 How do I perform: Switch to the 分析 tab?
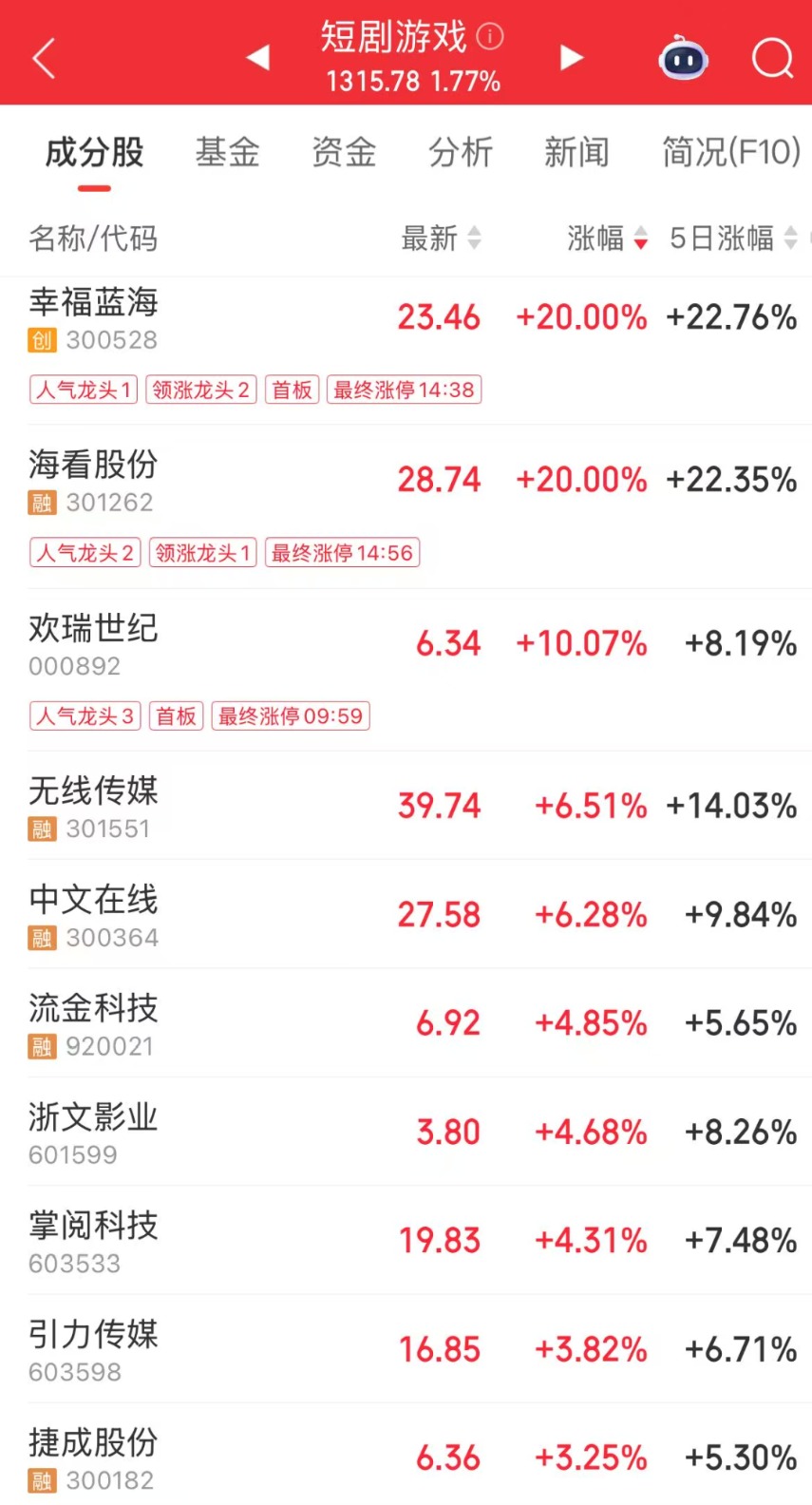point(460,152)
